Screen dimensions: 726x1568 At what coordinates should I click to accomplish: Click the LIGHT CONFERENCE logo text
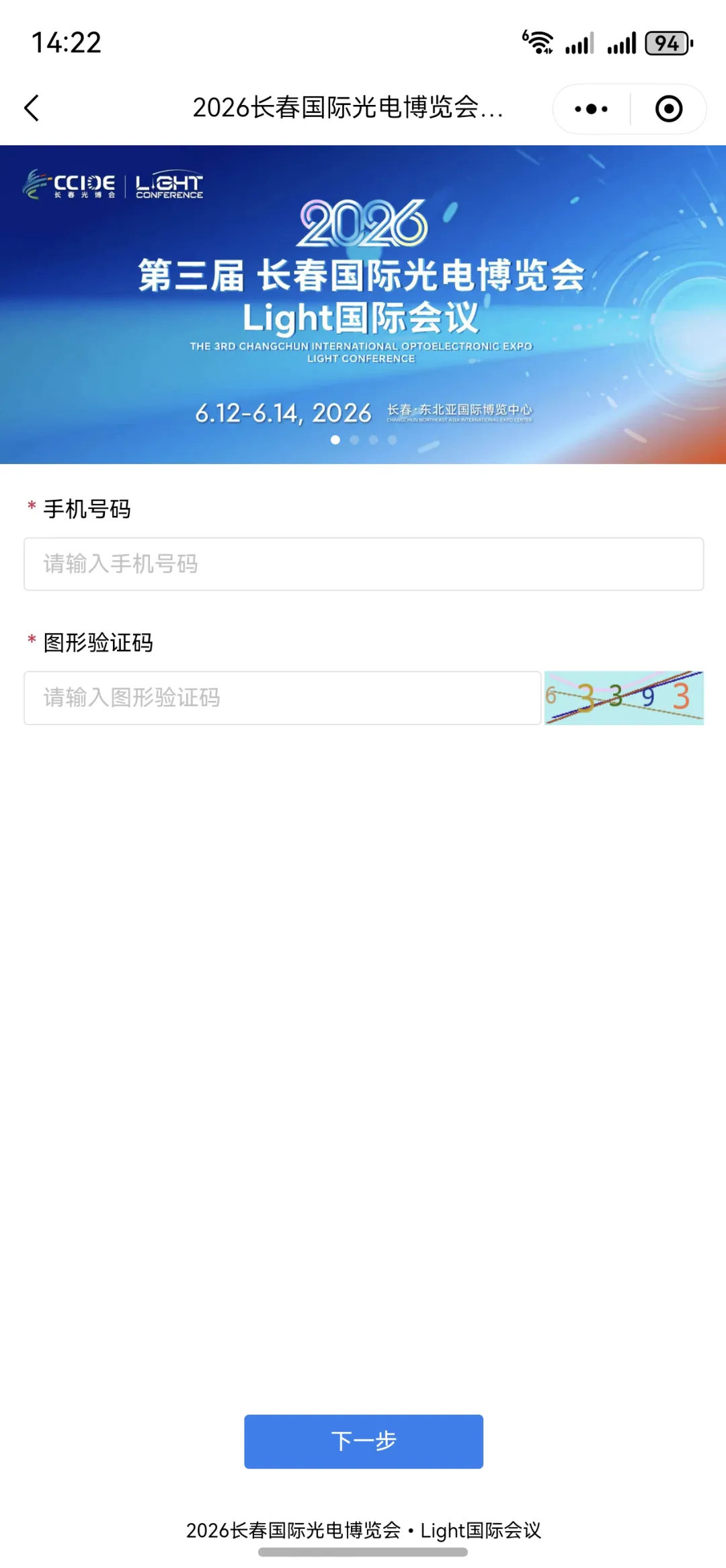[168, 186]
